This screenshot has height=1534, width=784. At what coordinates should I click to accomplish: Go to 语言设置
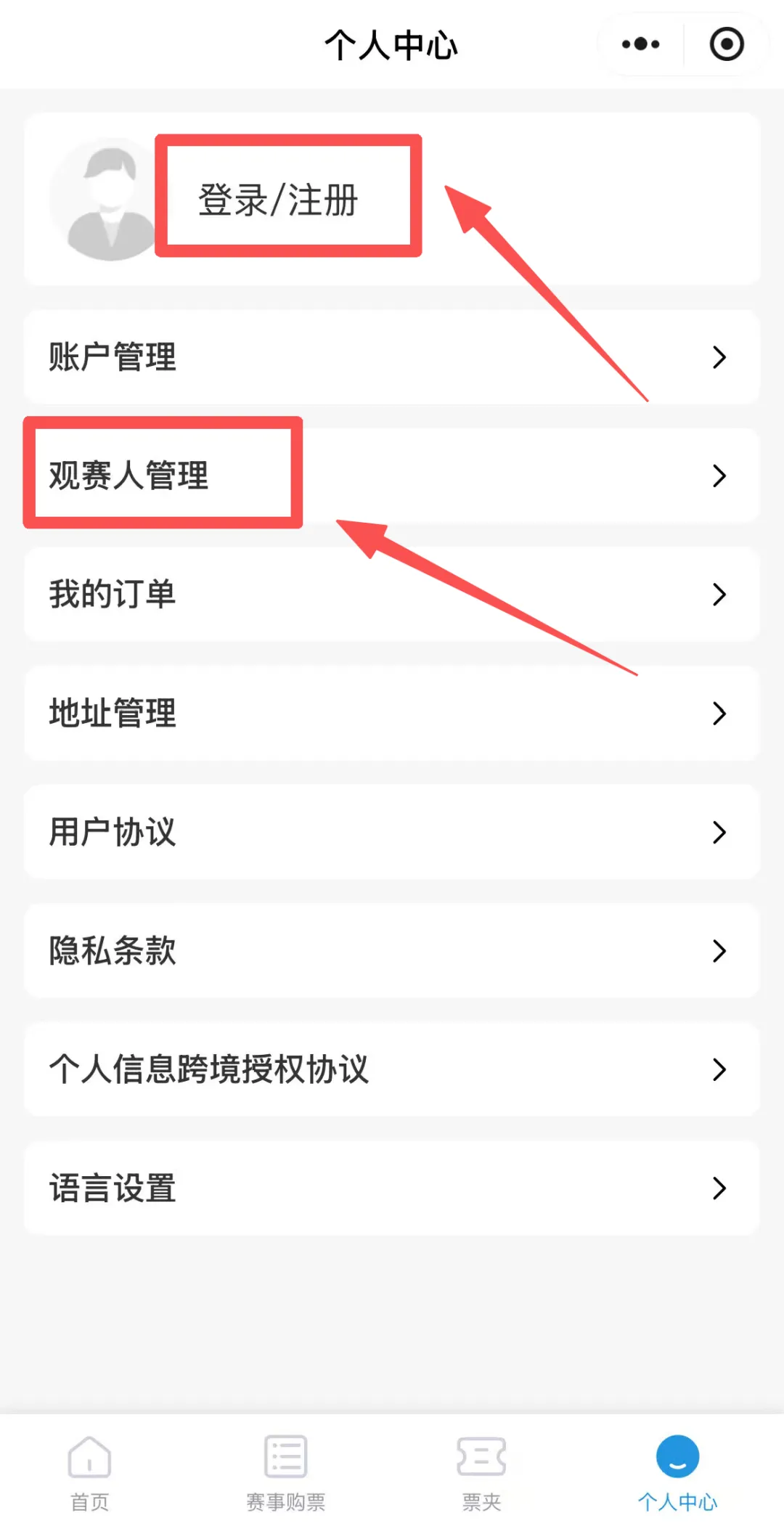[392, 1188]
